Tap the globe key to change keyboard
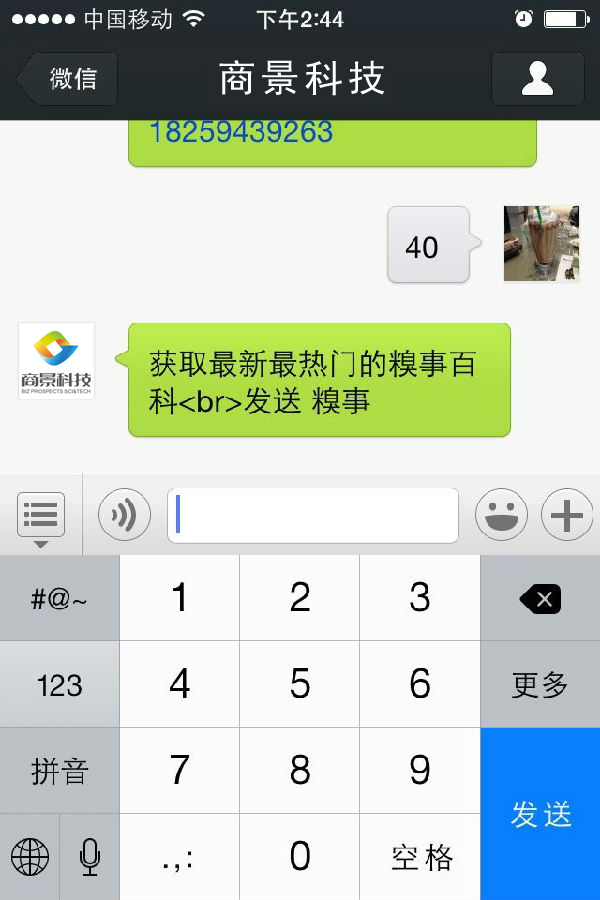The image size is (600, 900). [30, 857]
